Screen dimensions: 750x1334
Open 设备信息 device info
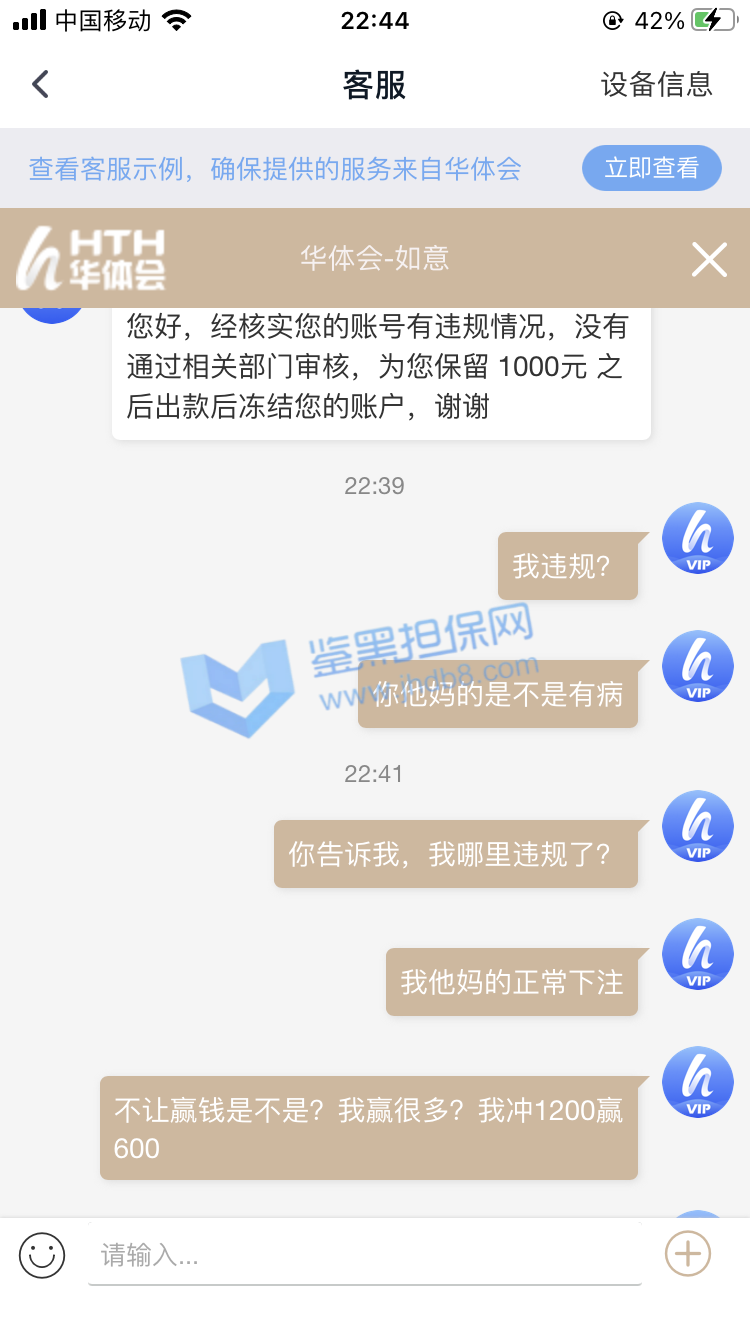[x=656, y=84]
